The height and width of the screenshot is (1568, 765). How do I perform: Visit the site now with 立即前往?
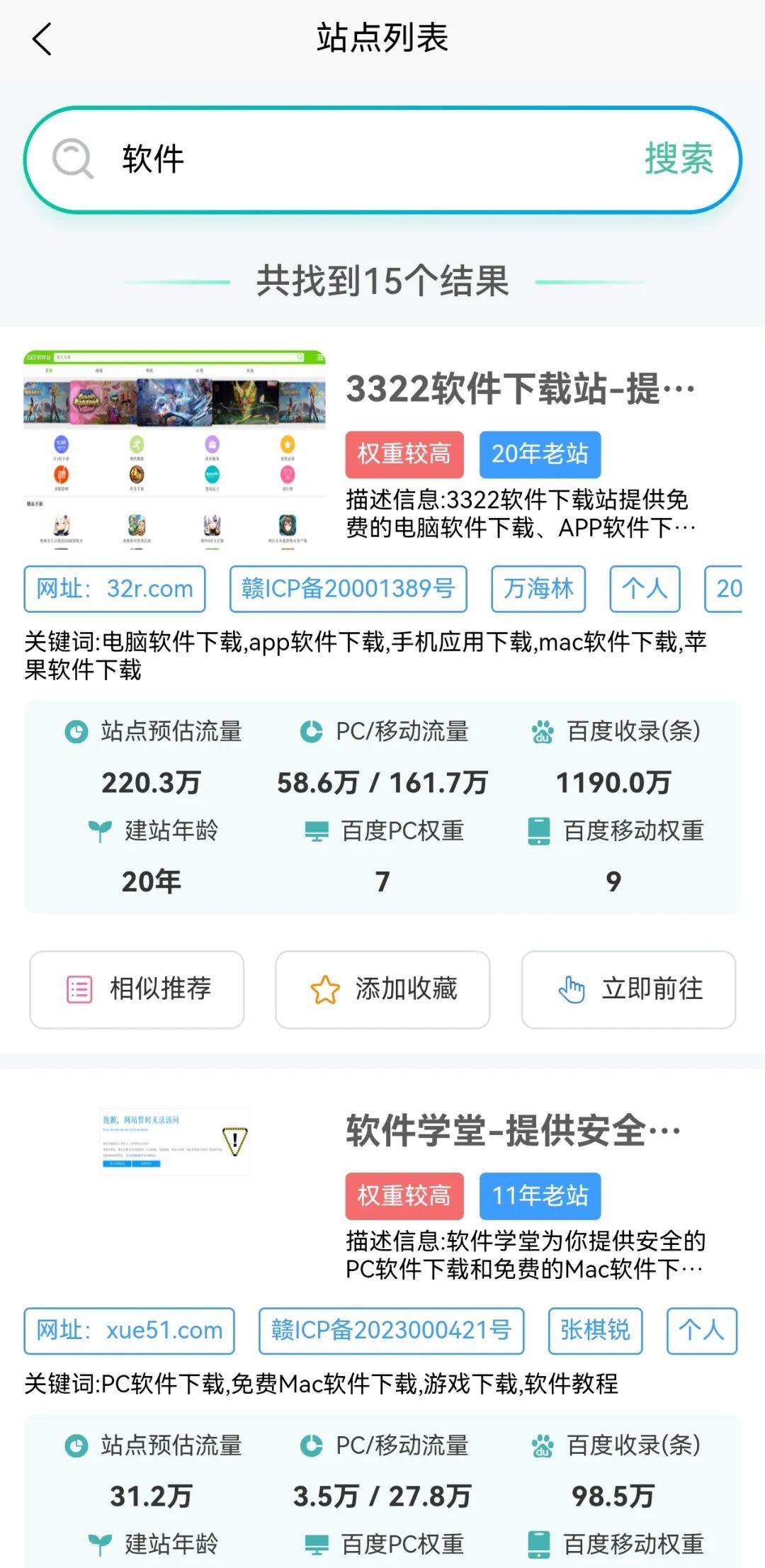(x=628, y=989)
